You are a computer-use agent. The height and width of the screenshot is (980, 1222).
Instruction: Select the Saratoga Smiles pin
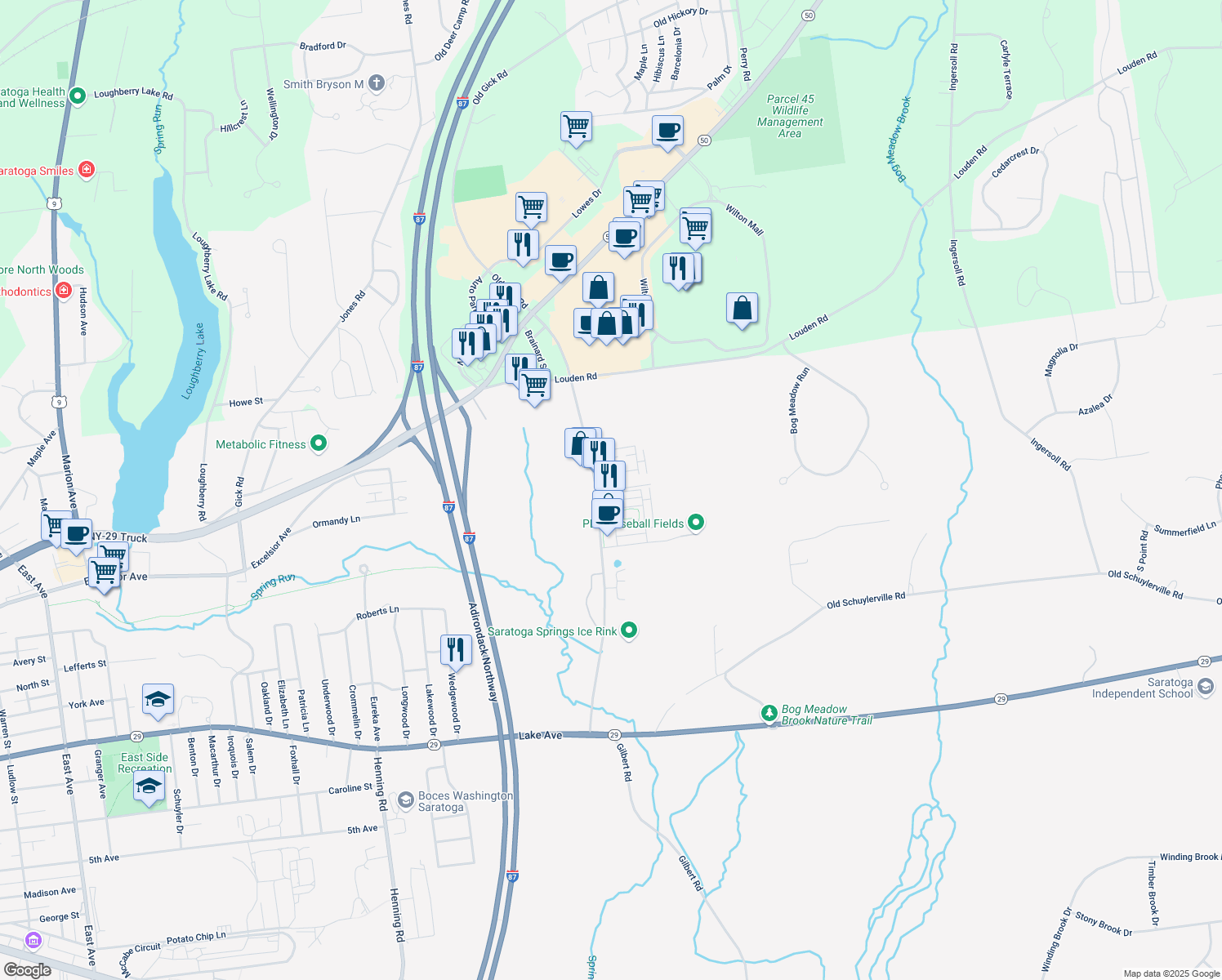(x=87, y=170)
